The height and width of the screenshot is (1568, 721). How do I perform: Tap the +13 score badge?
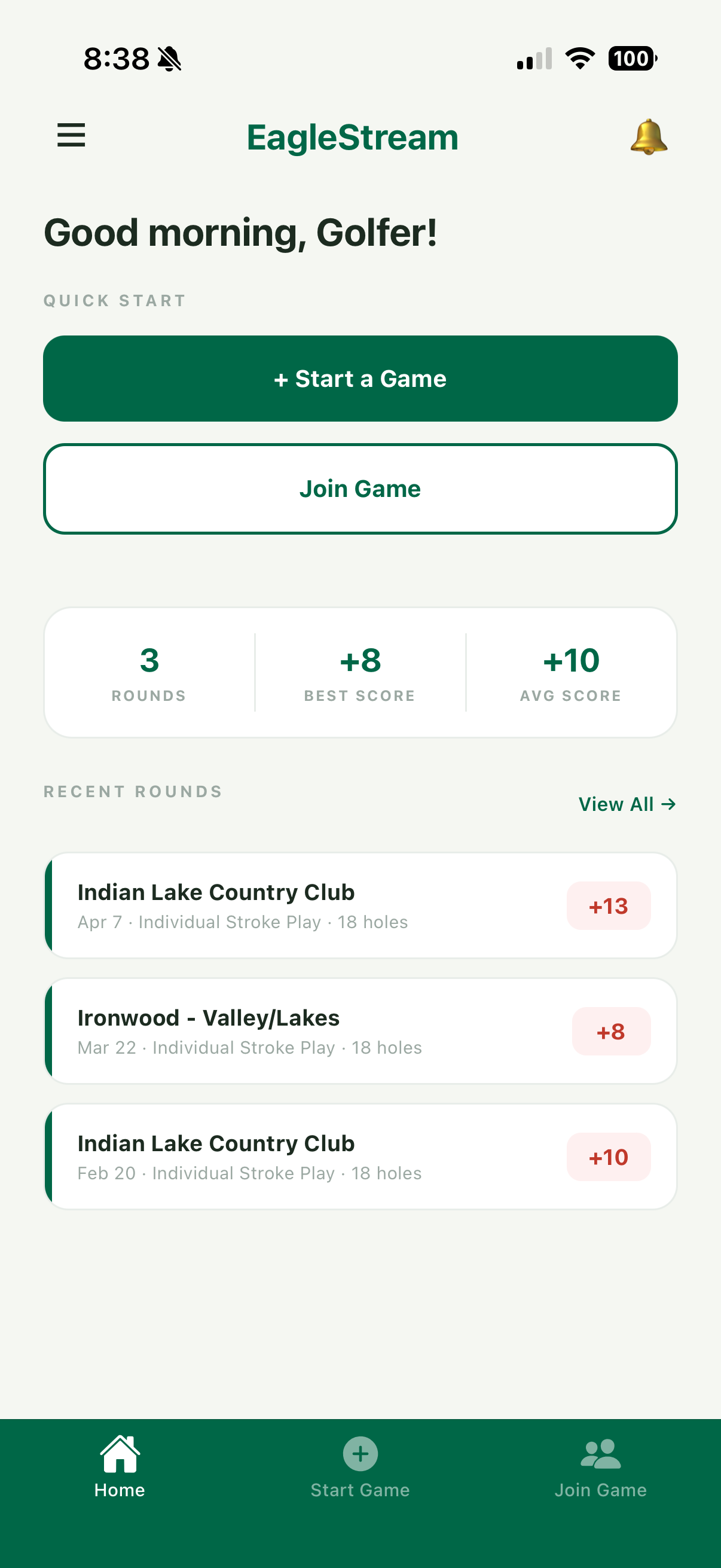pos(609,905)
